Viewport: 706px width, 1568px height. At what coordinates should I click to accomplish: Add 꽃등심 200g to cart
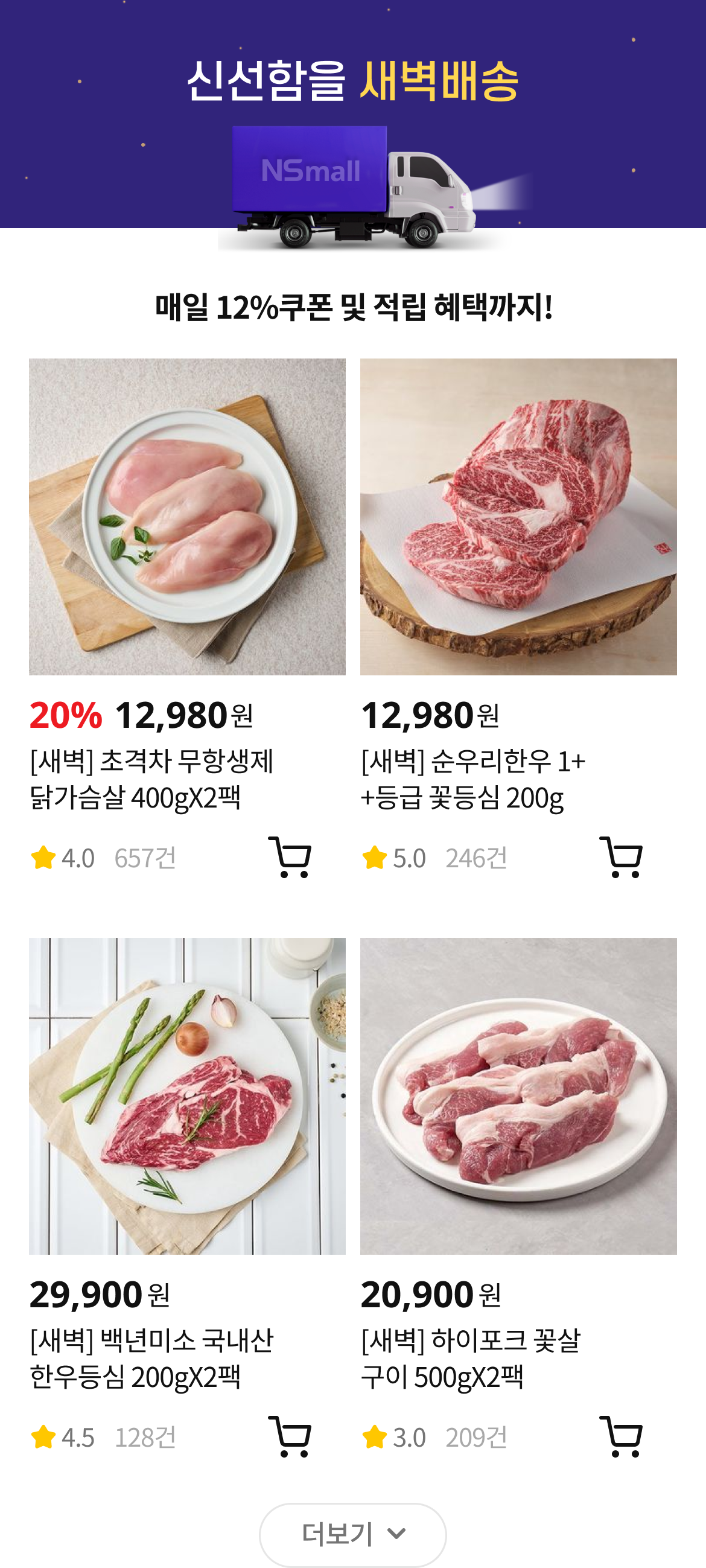(622, 857)
